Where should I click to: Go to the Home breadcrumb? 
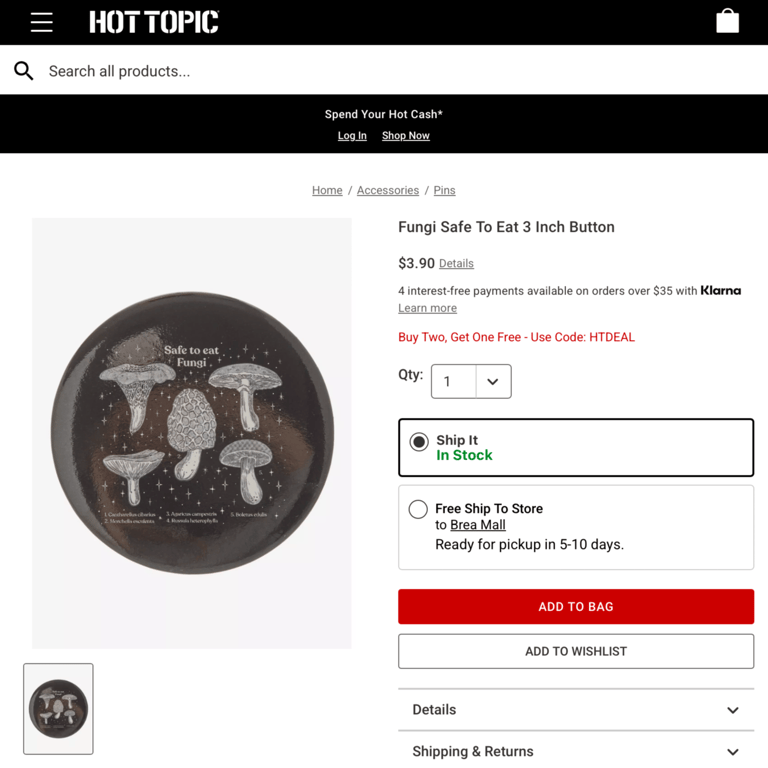click(327, 190)
